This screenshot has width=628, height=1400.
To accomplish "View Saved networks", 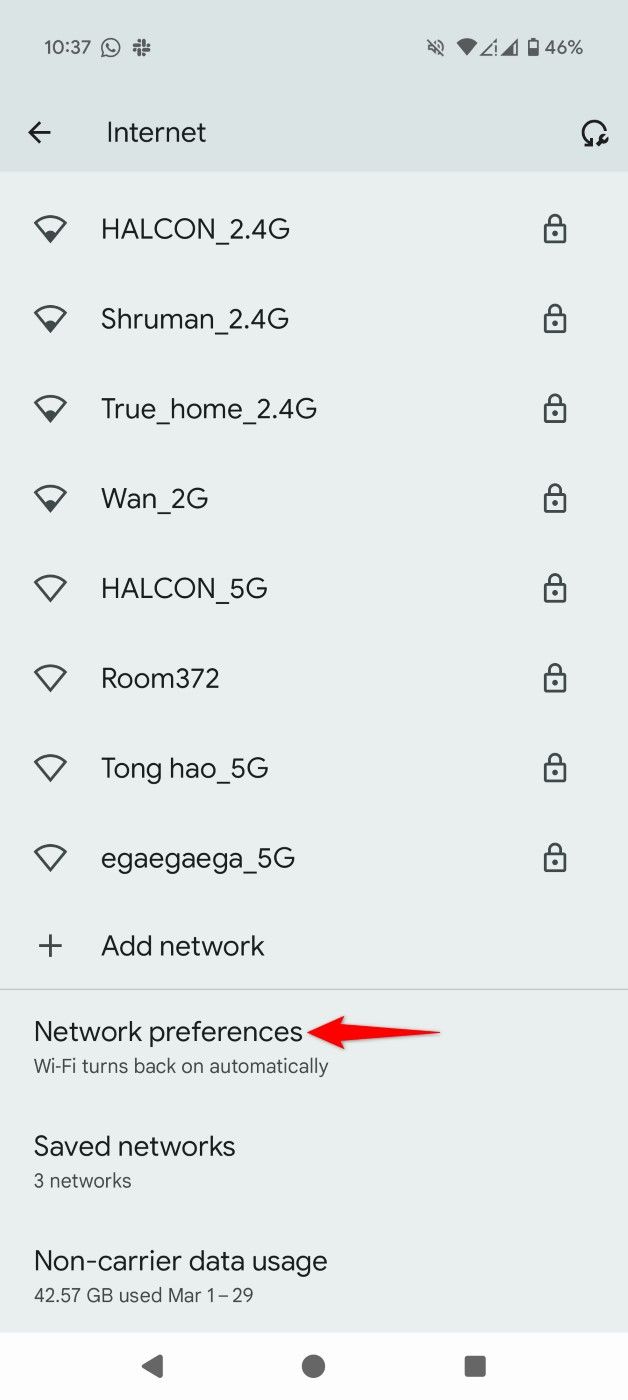I will pyautogui.click(x=314, y=1161).
